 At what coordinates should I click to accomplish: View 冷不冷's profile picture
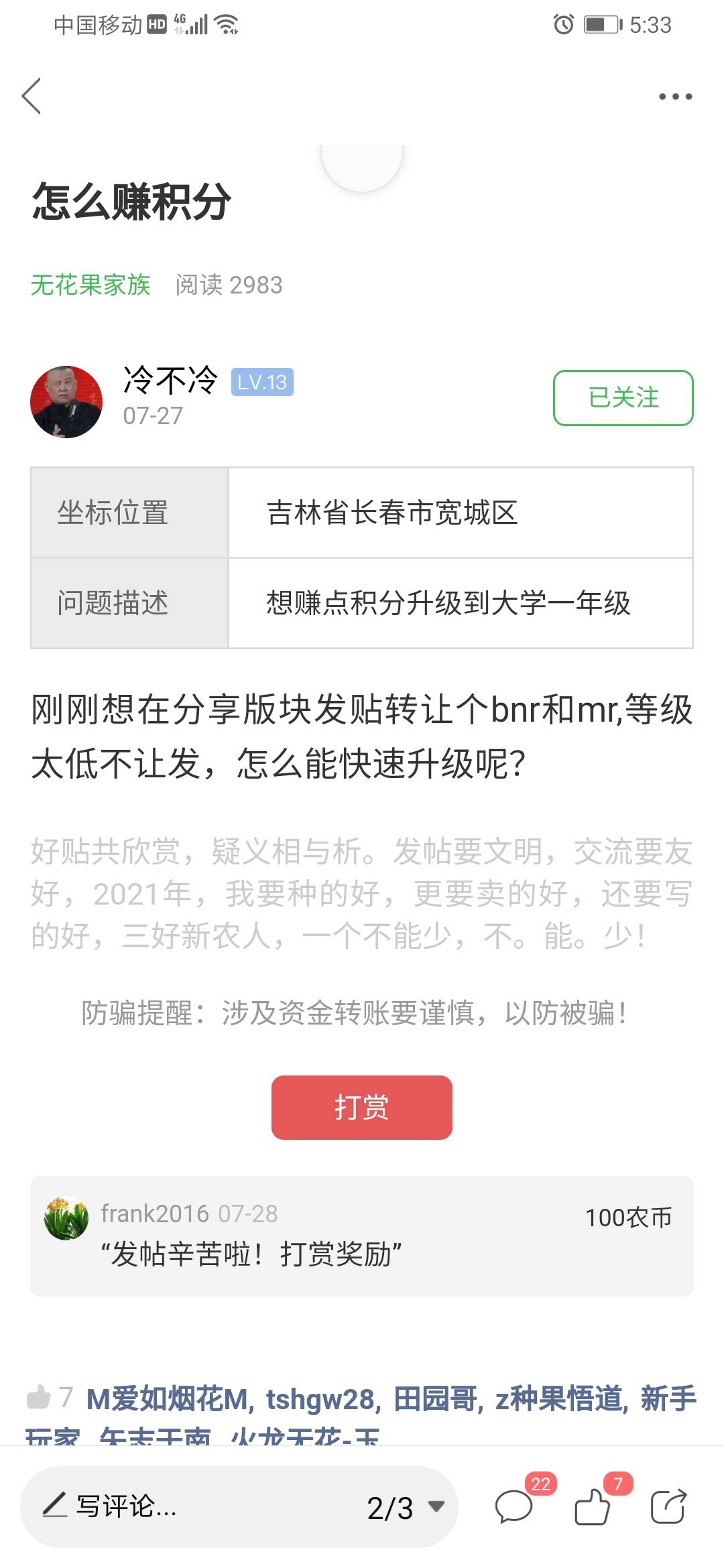click(66, 401)
